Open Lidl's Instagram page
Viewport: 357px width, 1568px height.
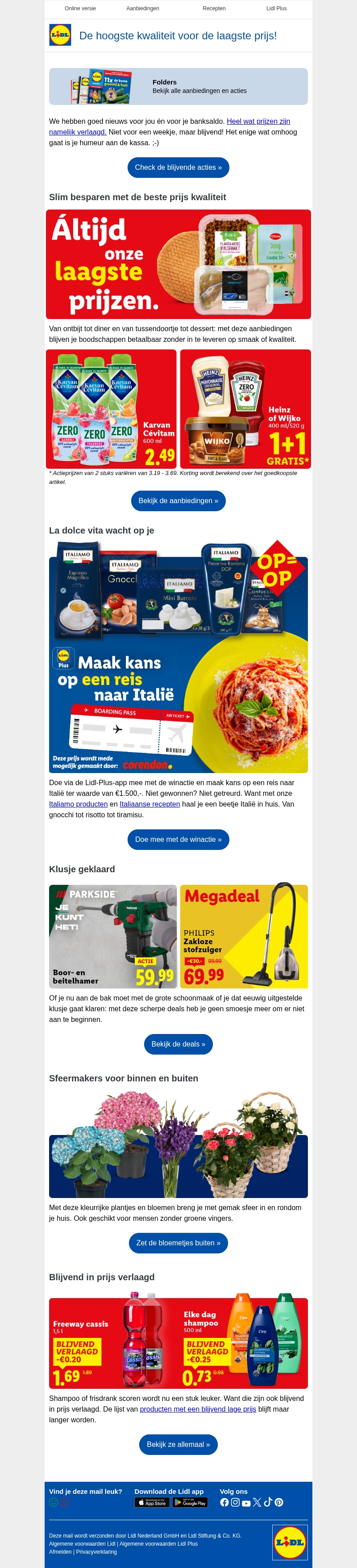(x=235, y=1502)
